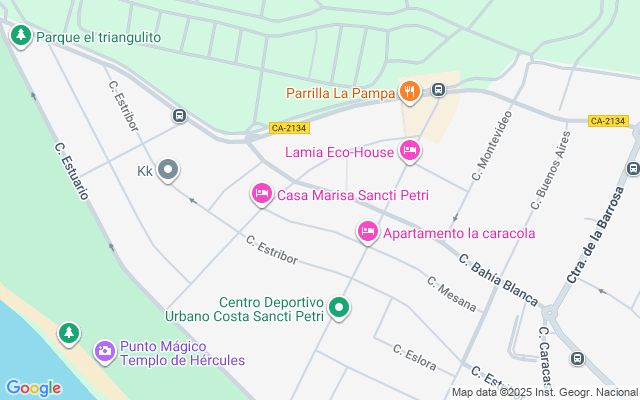This screenshot has height=400, width=640.
Task: Select Punto Mágico Templo de Hércules photo spot
Action: pyautogui.click(x=105, y=351)
